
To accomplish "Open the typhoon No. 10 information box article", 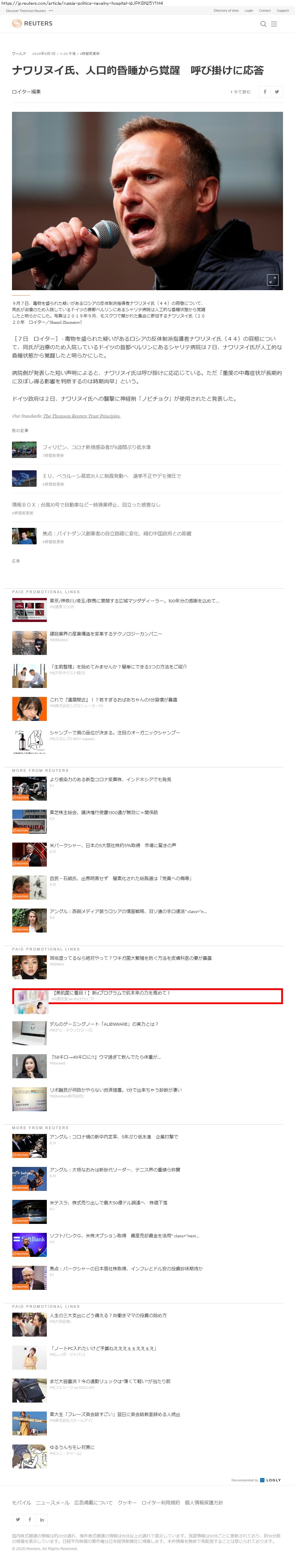I will [x=86, y=504].
